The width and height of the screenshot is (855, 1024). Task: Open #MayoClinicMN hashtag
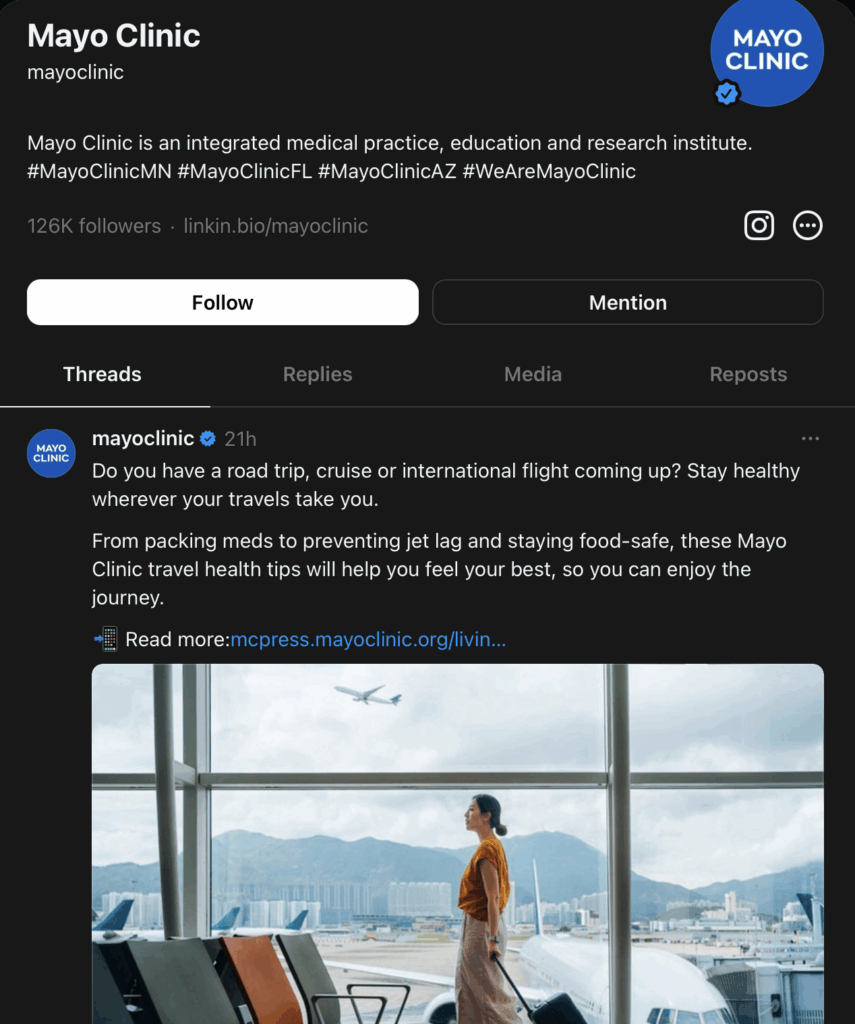99,171
